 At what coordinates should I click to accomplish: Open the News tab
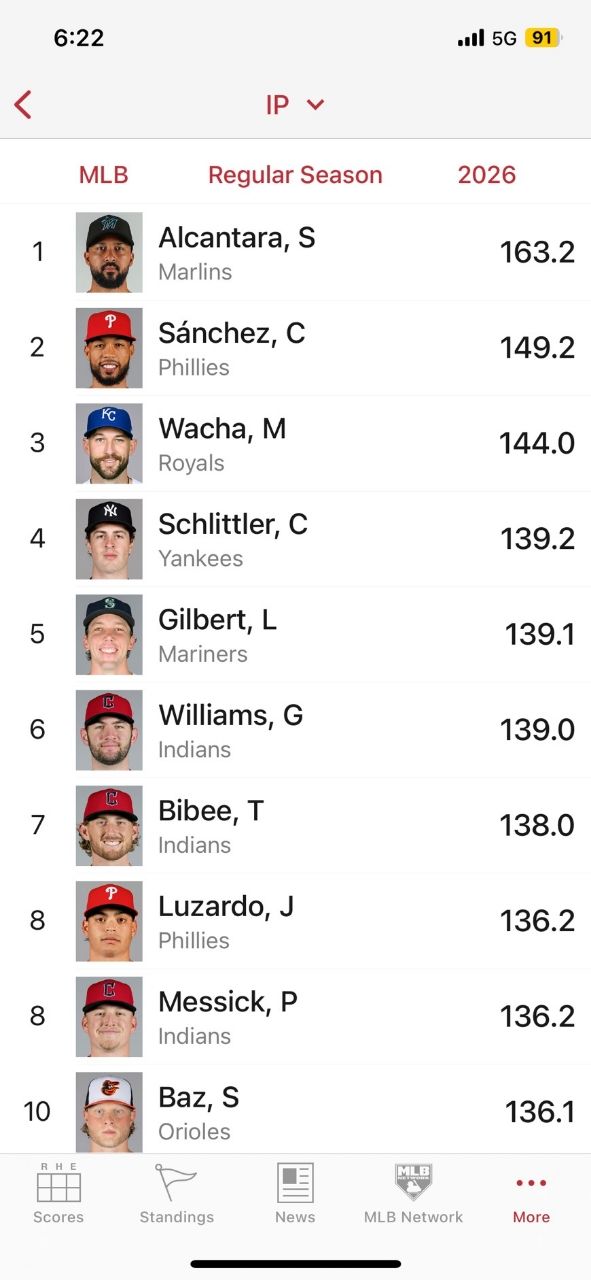coord(295,1194)
